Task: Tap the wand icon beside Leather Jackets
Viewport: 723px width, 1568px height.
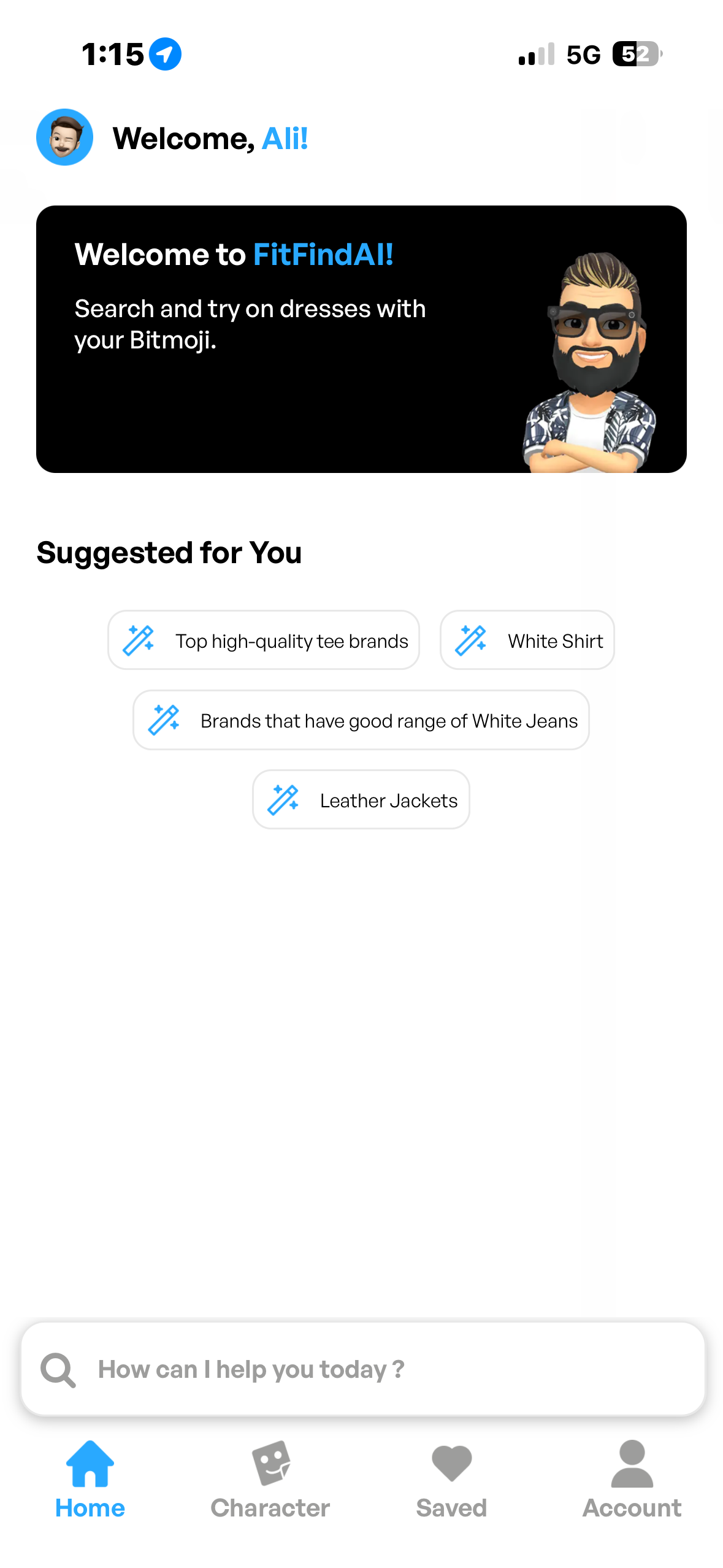Action: click(x=284, y=799)
